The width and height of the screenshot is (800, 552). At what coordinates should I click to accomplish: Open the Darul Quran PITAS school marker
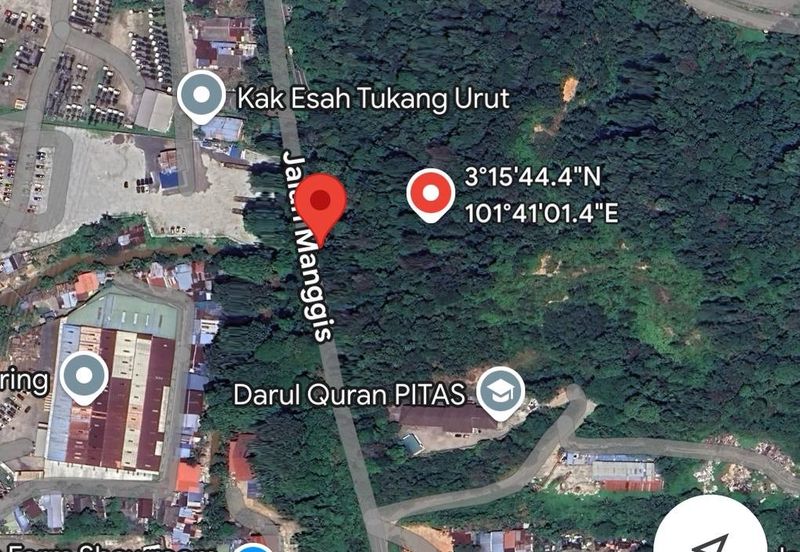pyautogui.click(x=499, y=392)
